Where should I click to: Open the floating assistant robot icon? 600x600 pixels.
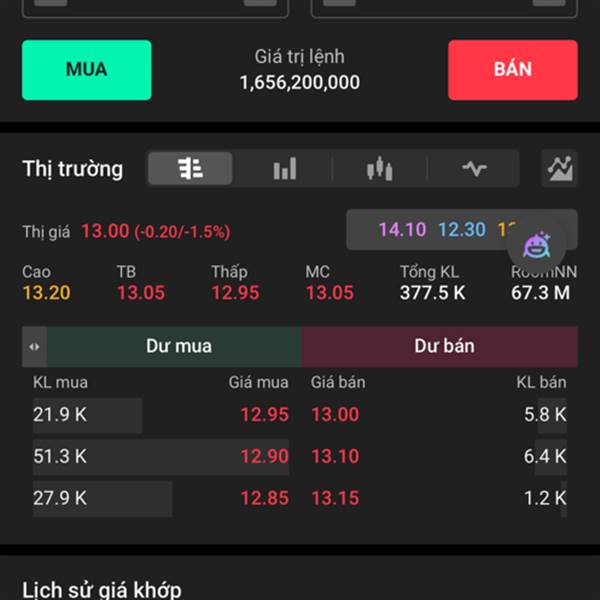pos(536,244)
